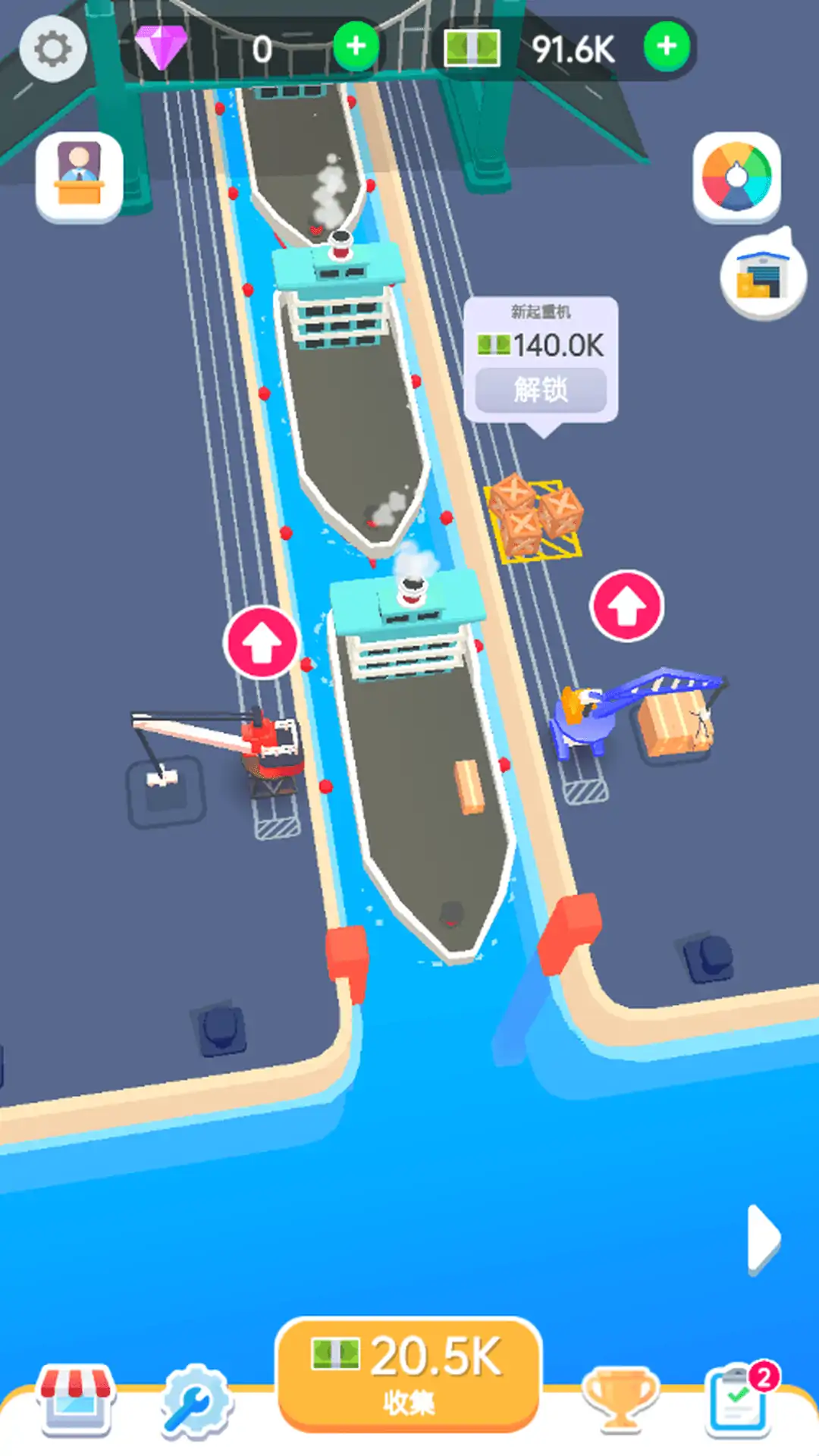Open the manager desk icon
This screenshot has height=1456, width=819.
pyautogui.click(x=79, y=177)
